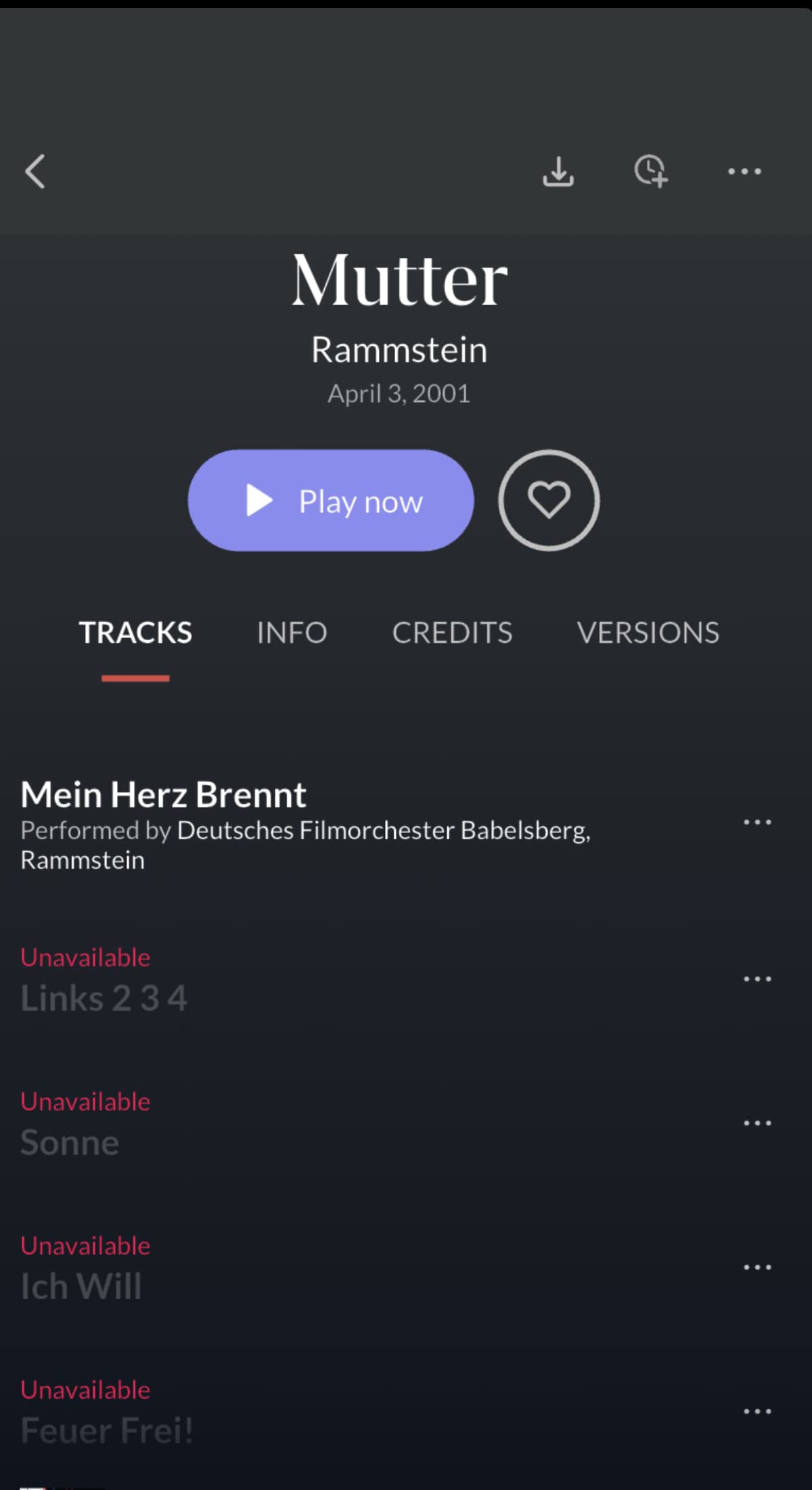Open the Rammstein artist page
This screenshot has height=1490, width=812.
[x=400, y=349]
